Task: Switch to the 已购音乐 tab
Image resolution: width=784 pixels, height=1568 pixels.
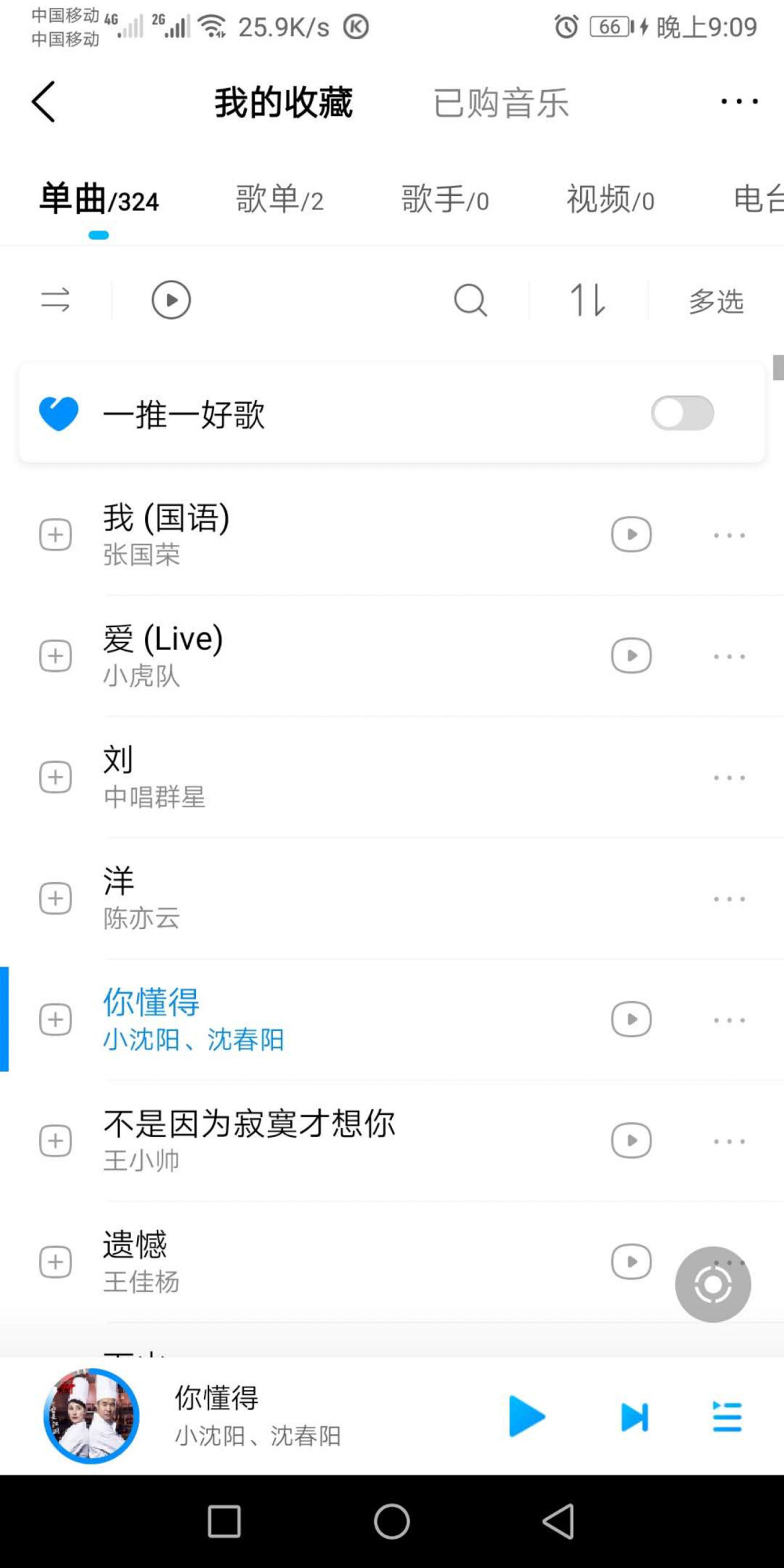Action: click(x=500, y=102)
